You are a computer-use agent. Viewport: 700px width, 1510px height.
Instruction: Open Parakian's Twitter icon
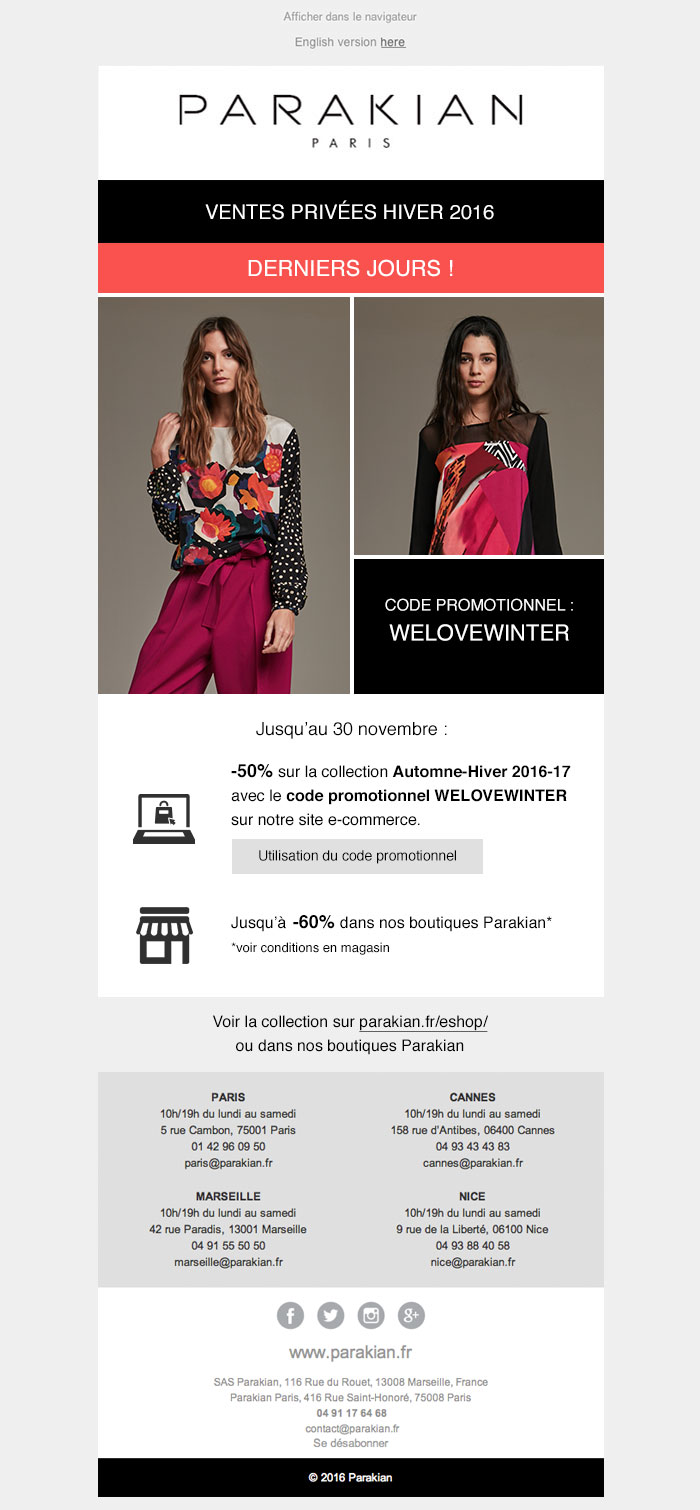click(x=330, y=1315)
